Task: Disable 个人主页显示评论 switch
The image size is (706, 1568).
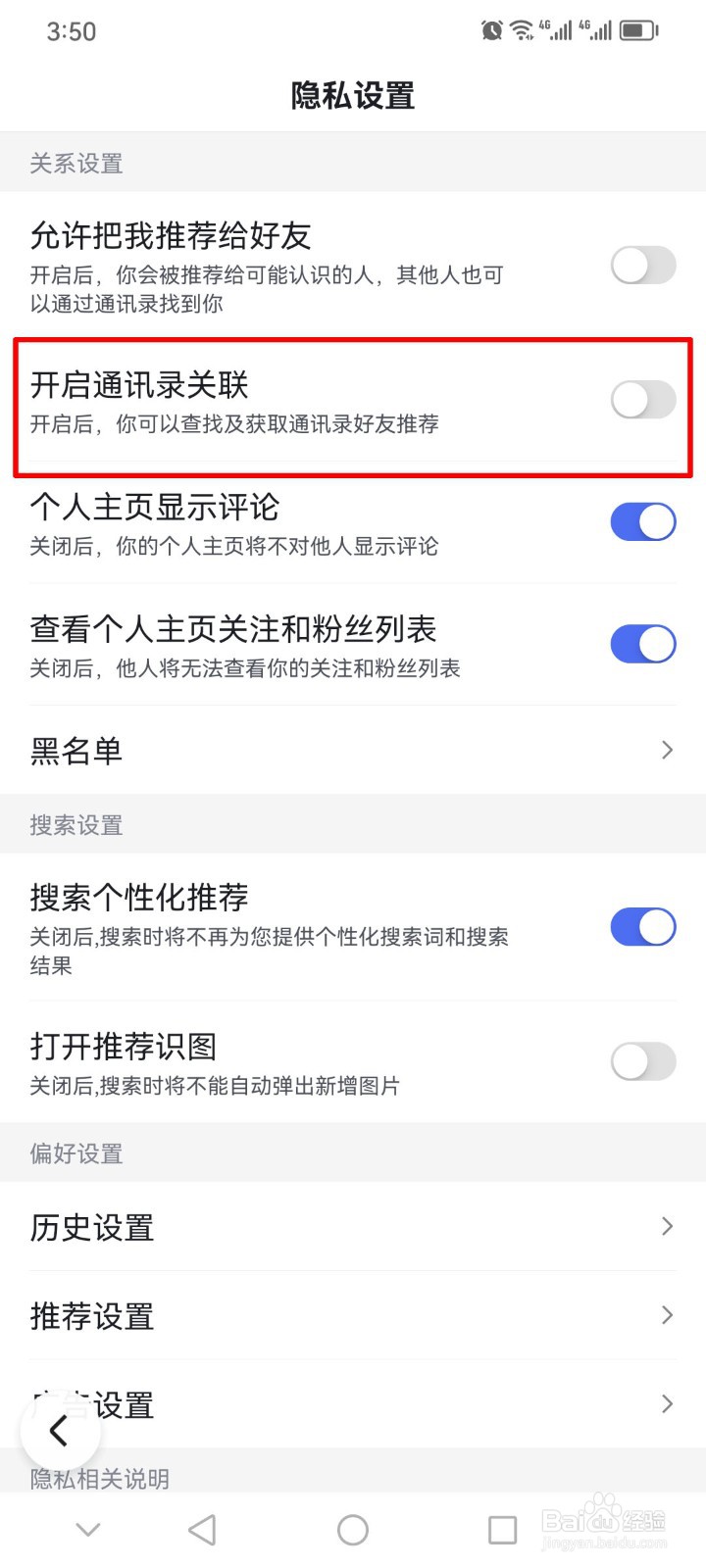Action: [x=642, y=521]
